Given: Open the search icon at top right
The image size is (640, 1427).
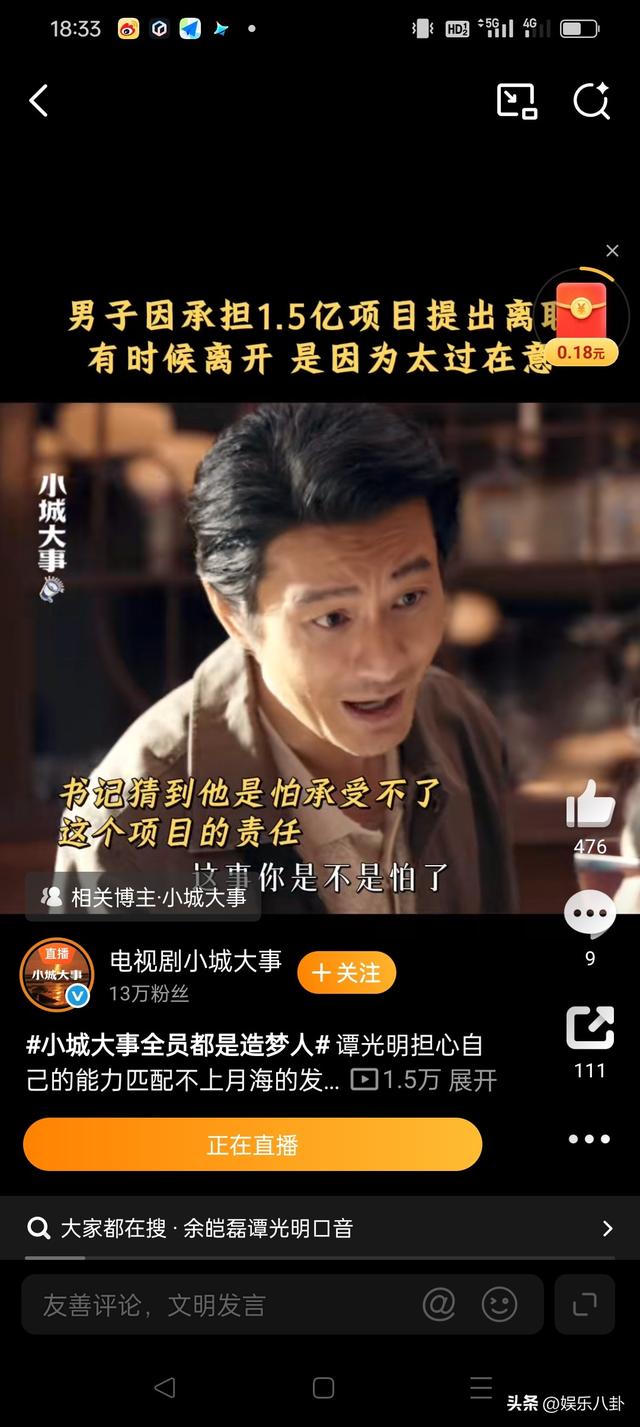Looking at the screenshot, I should 591,101.
